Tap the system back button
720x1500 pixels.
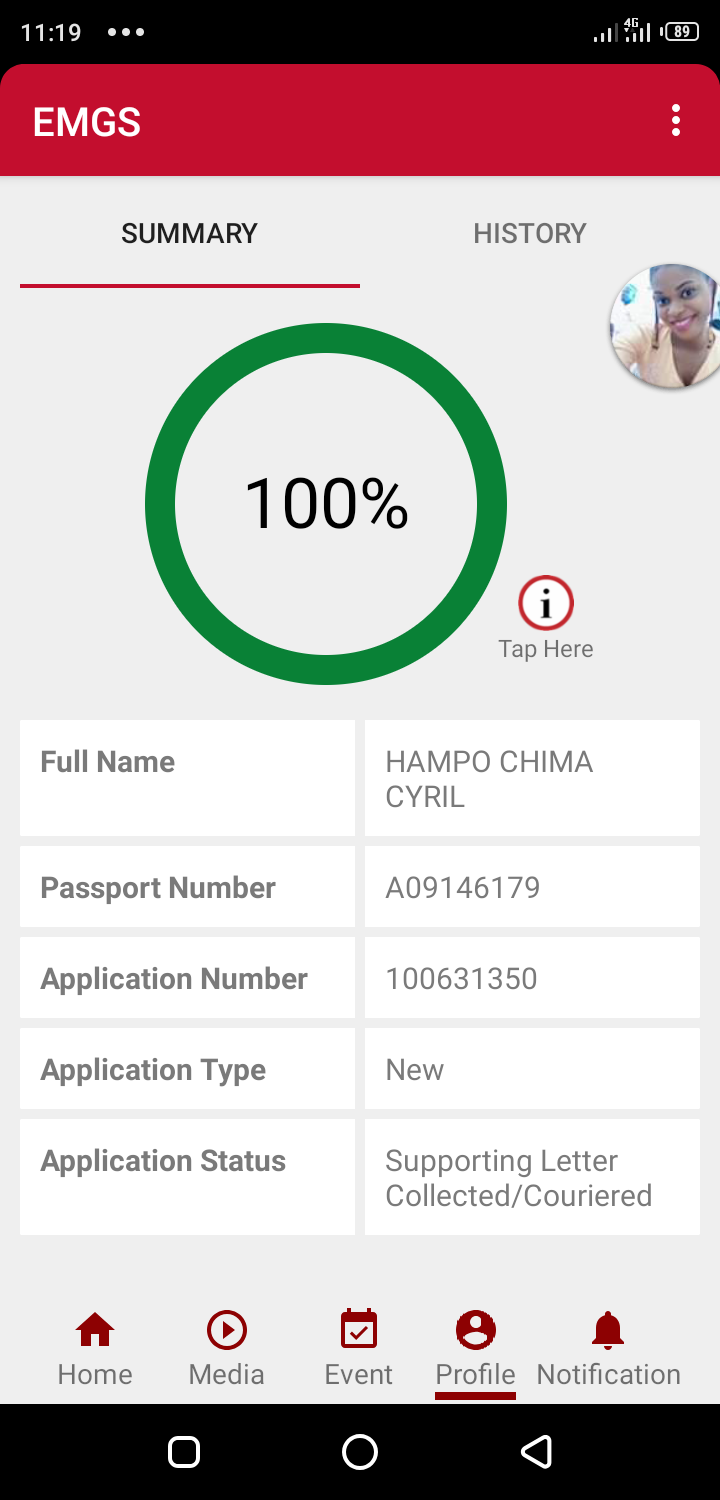536,1452
